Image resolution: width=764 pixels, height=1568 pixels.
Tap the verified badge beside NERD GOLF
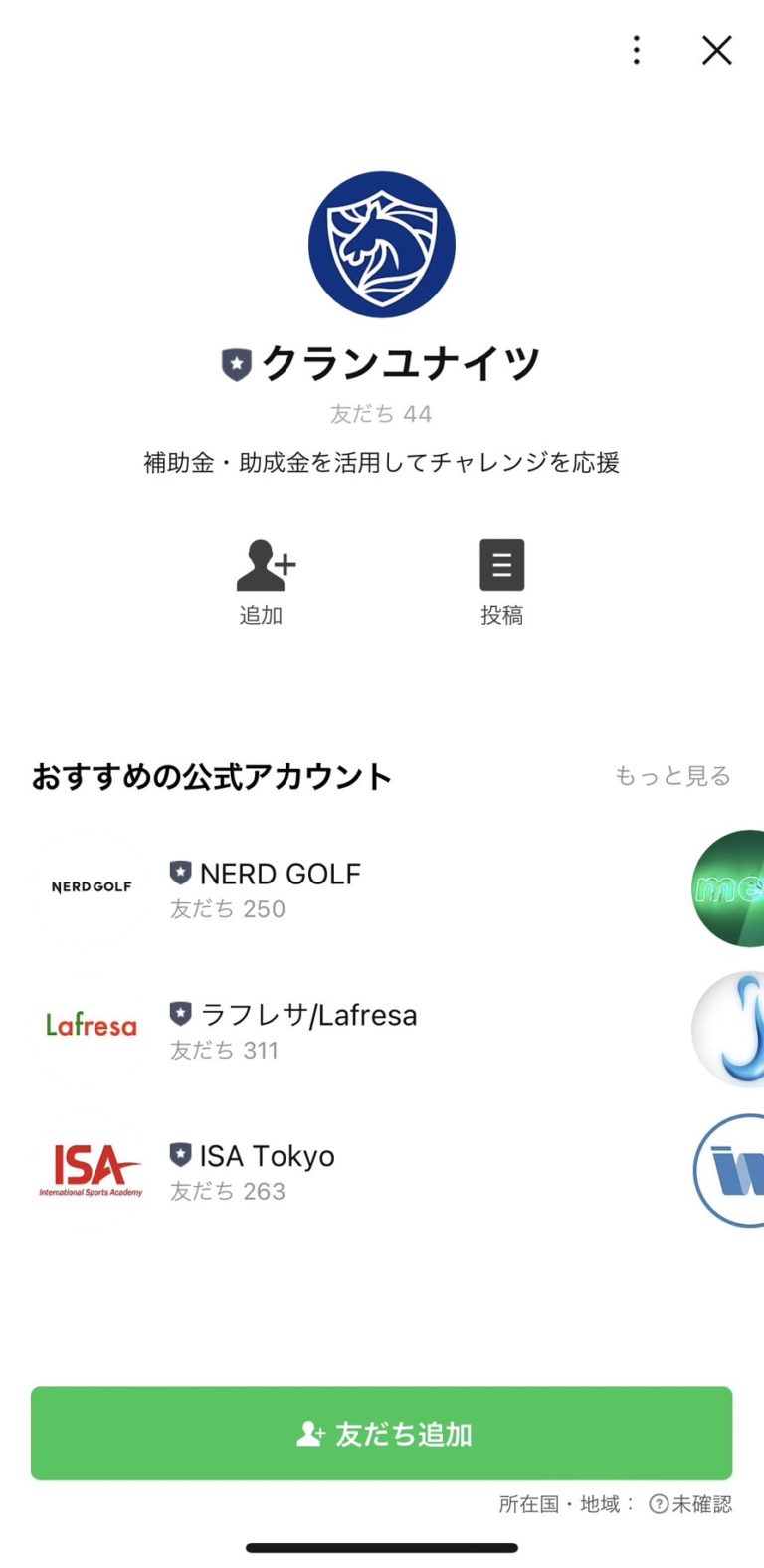pyautogui.click(x=177, y=873)
